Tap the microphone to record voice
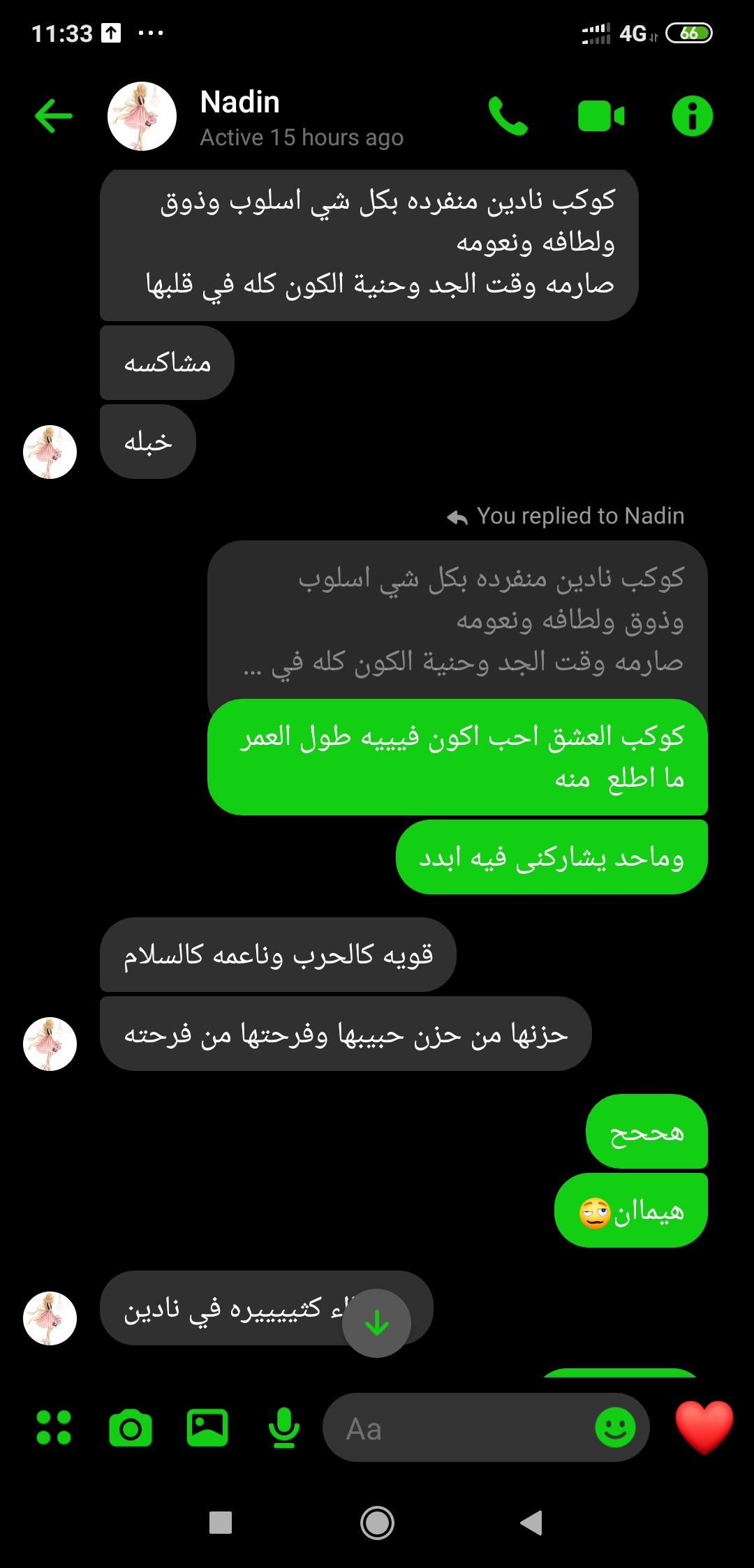This screenshot has height=1568, width=754. (283, 1428)
